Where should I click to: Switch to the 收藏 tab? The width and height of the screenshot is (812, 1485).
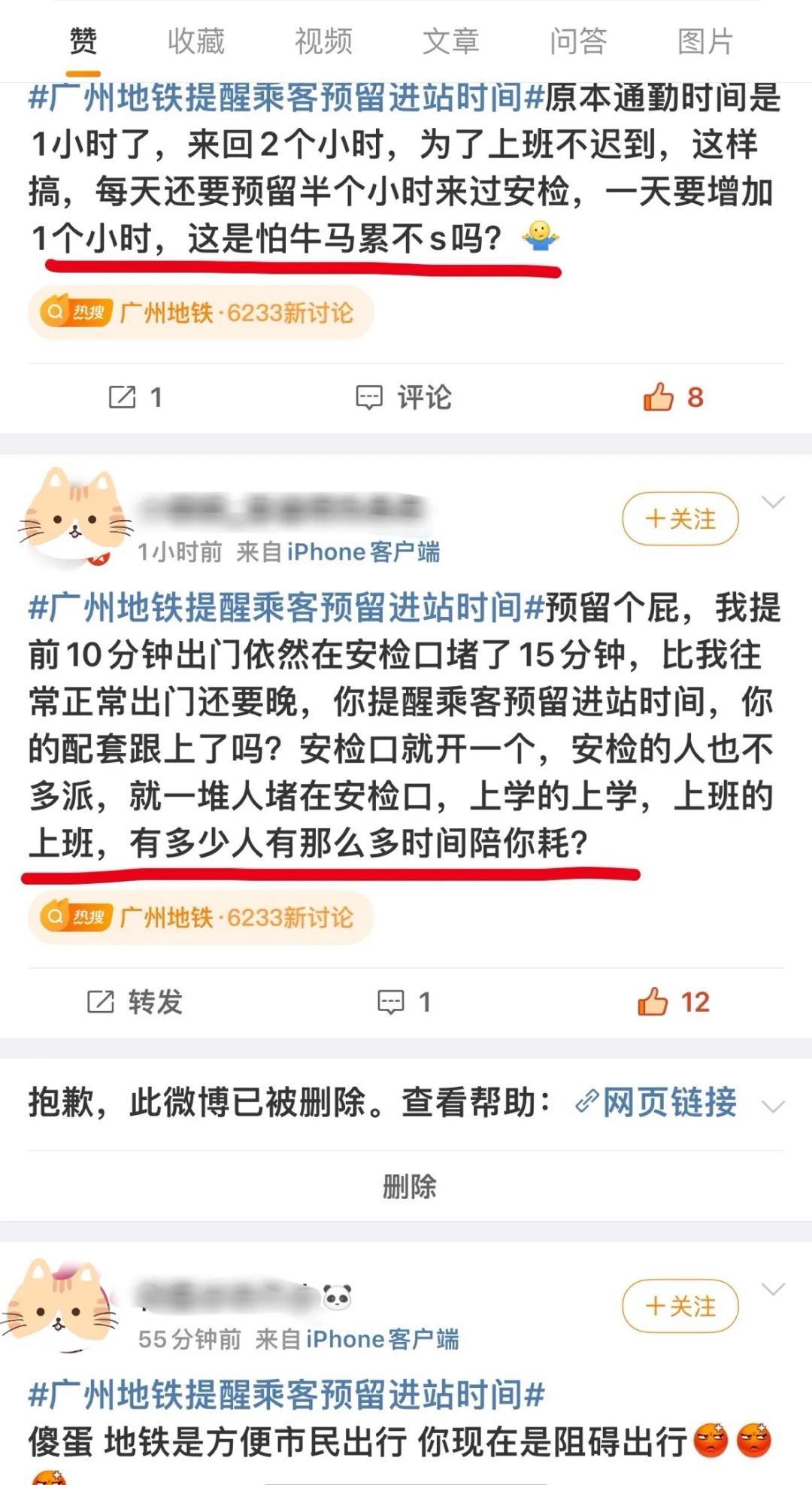[x=195, y=41]
